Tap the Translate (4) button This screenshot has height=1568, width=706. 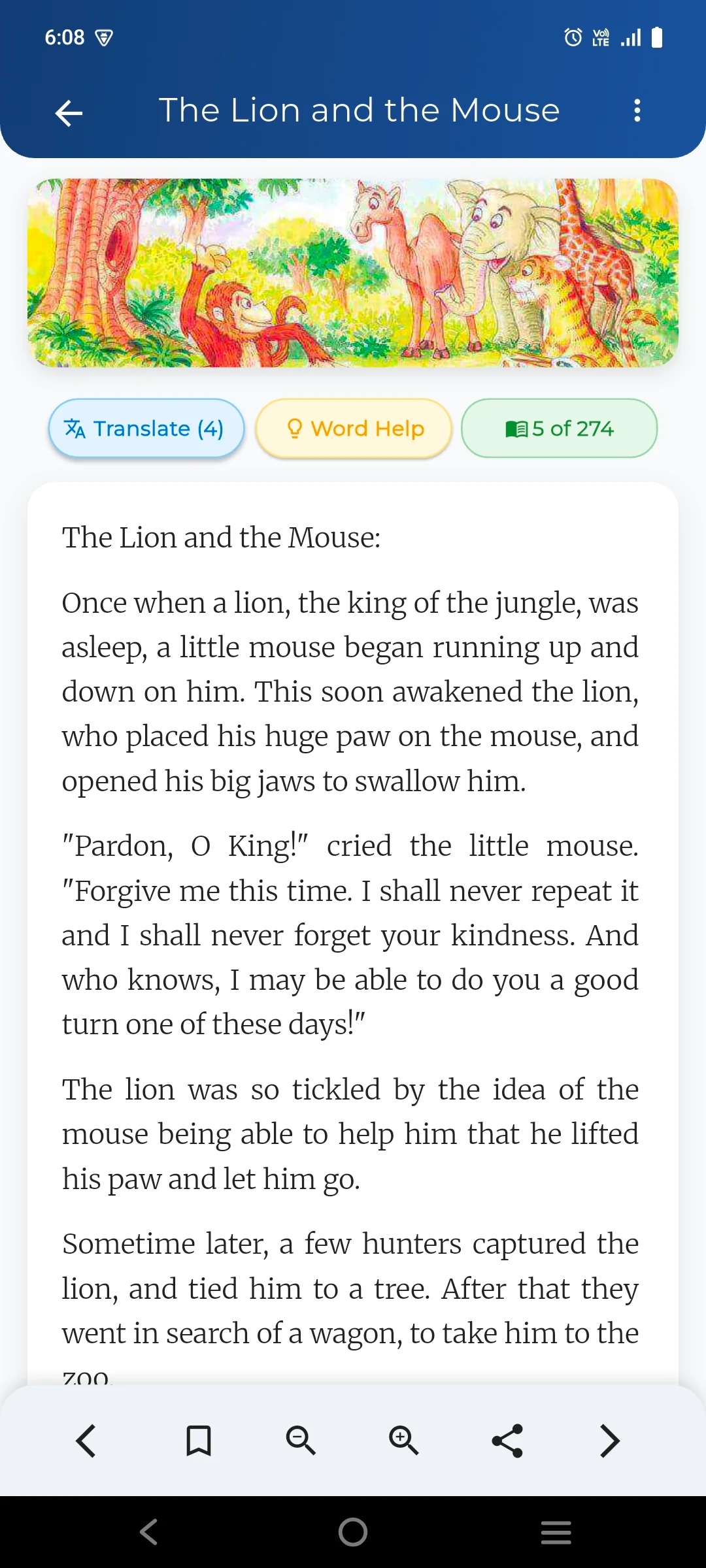tap(146, 429)
